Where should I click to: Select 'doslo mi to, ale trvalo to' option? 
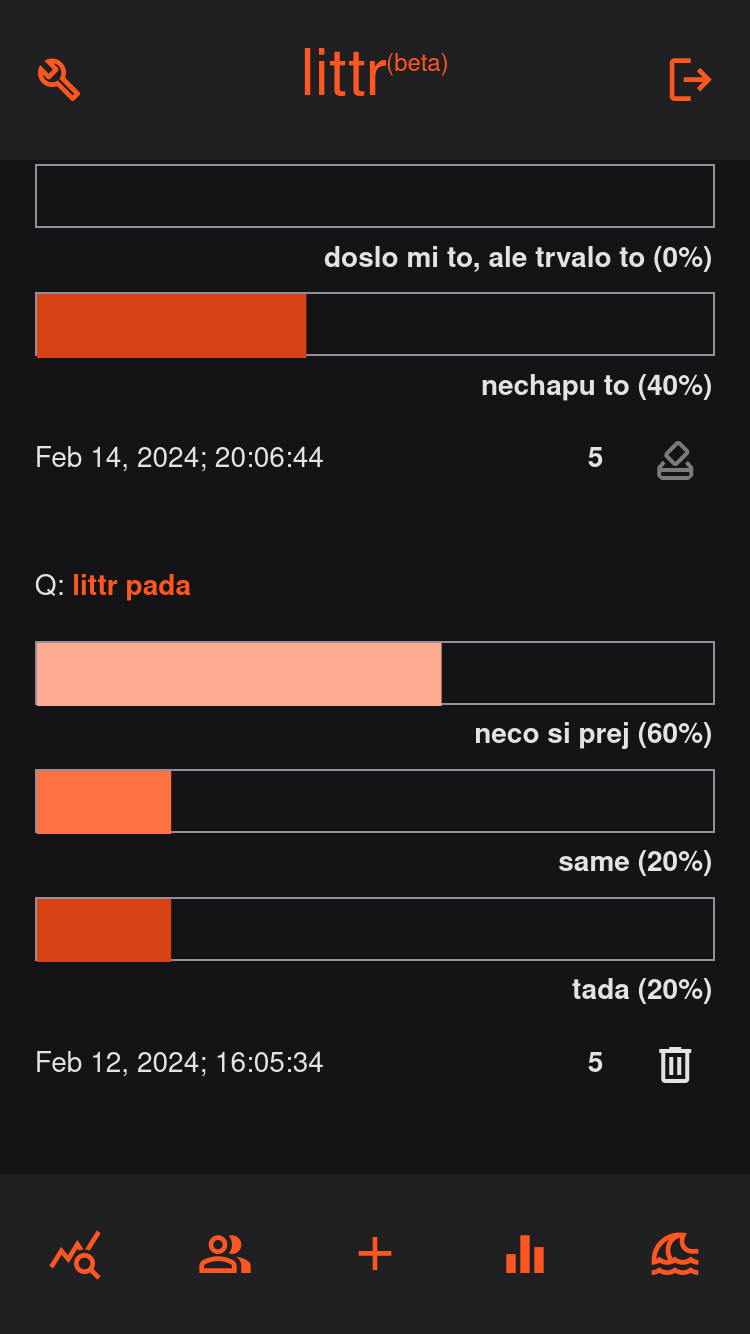(374, 195)
